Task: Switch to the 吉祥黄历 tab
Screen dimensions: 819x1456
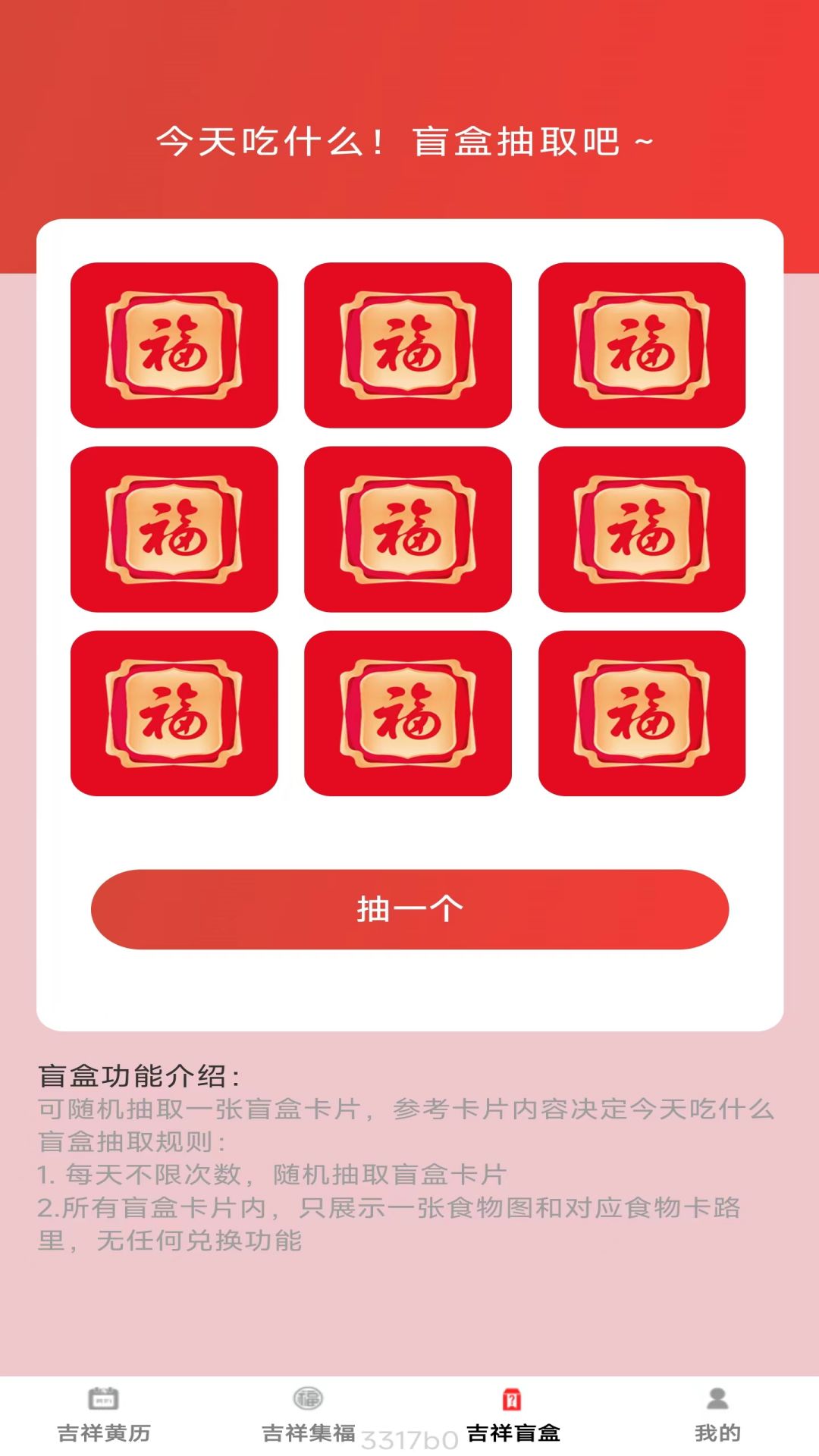Action: click(x=104, y=1415)
